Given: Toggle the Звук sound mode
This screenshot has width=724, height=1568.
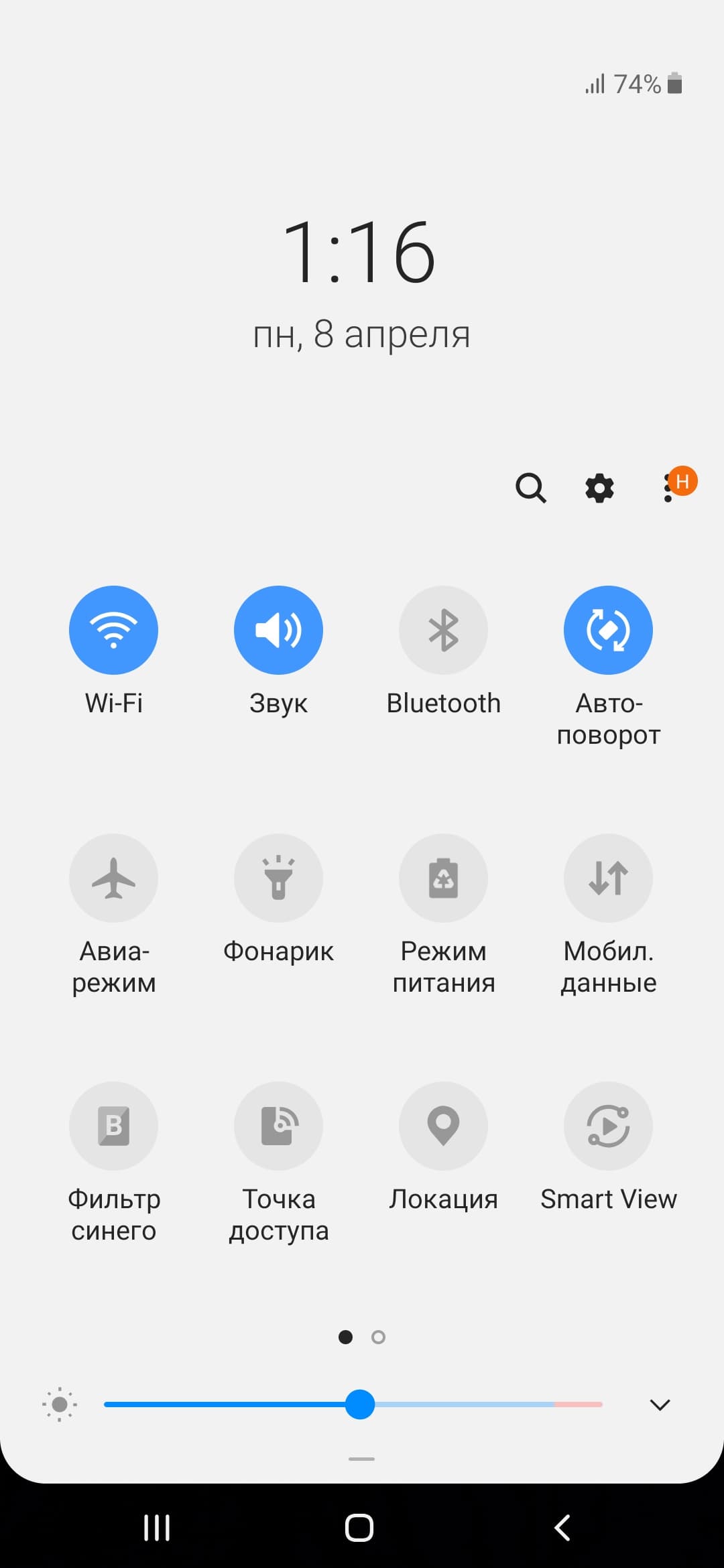Looking at the screenshot, I should click(278, 630).
